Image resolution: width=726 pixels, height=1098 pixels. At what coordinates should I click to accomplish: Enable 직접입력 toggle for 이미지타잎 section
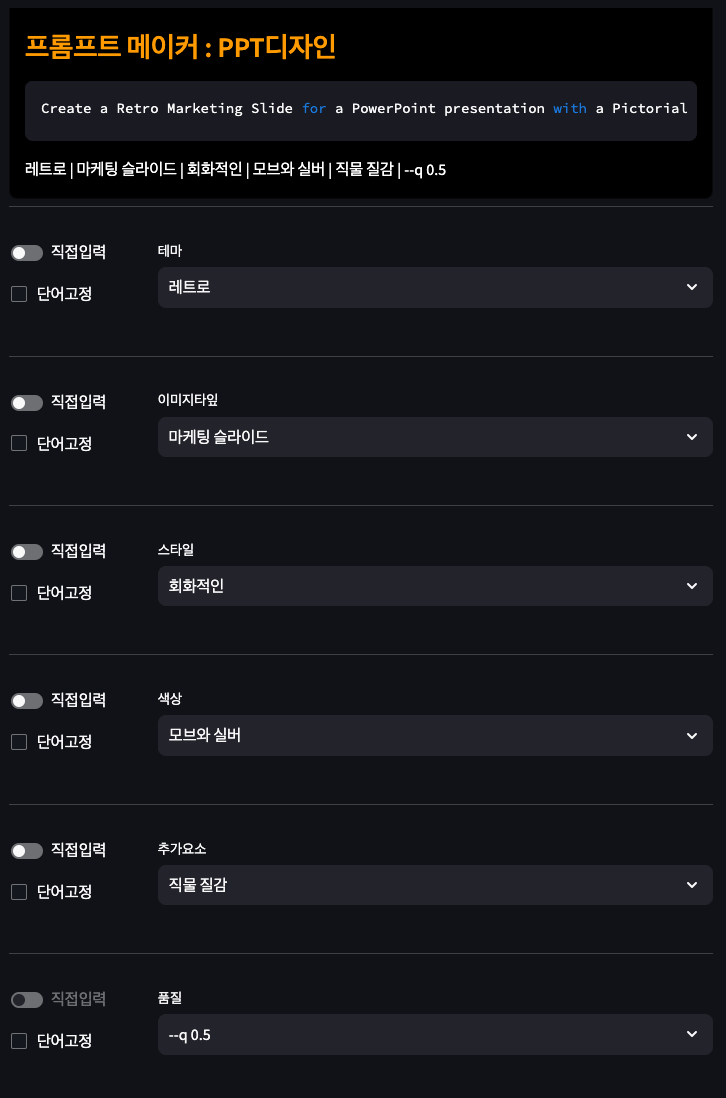pos(27,402)
